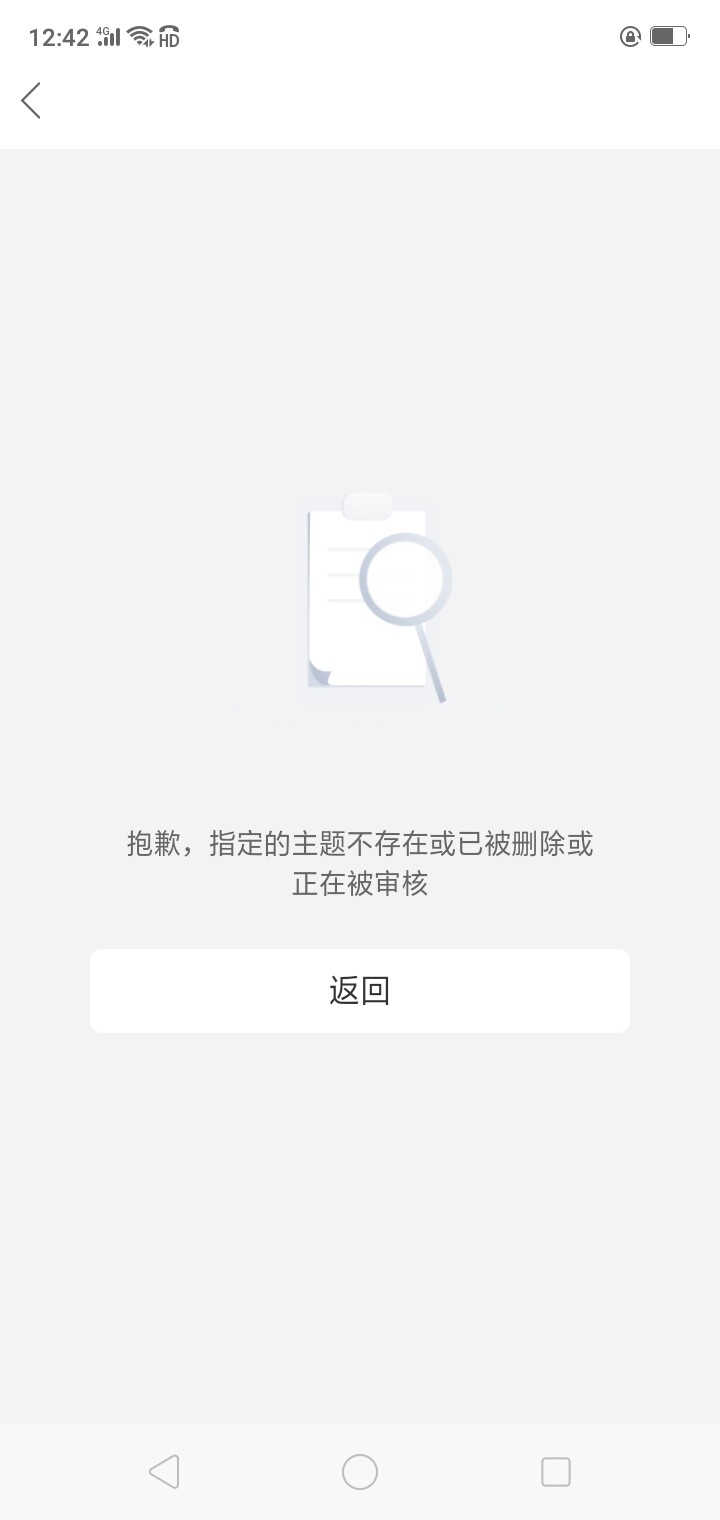720x1520 pixels.
Task: Tap the 返回 button
Action: pyautogui.click(x=360, y=990)
